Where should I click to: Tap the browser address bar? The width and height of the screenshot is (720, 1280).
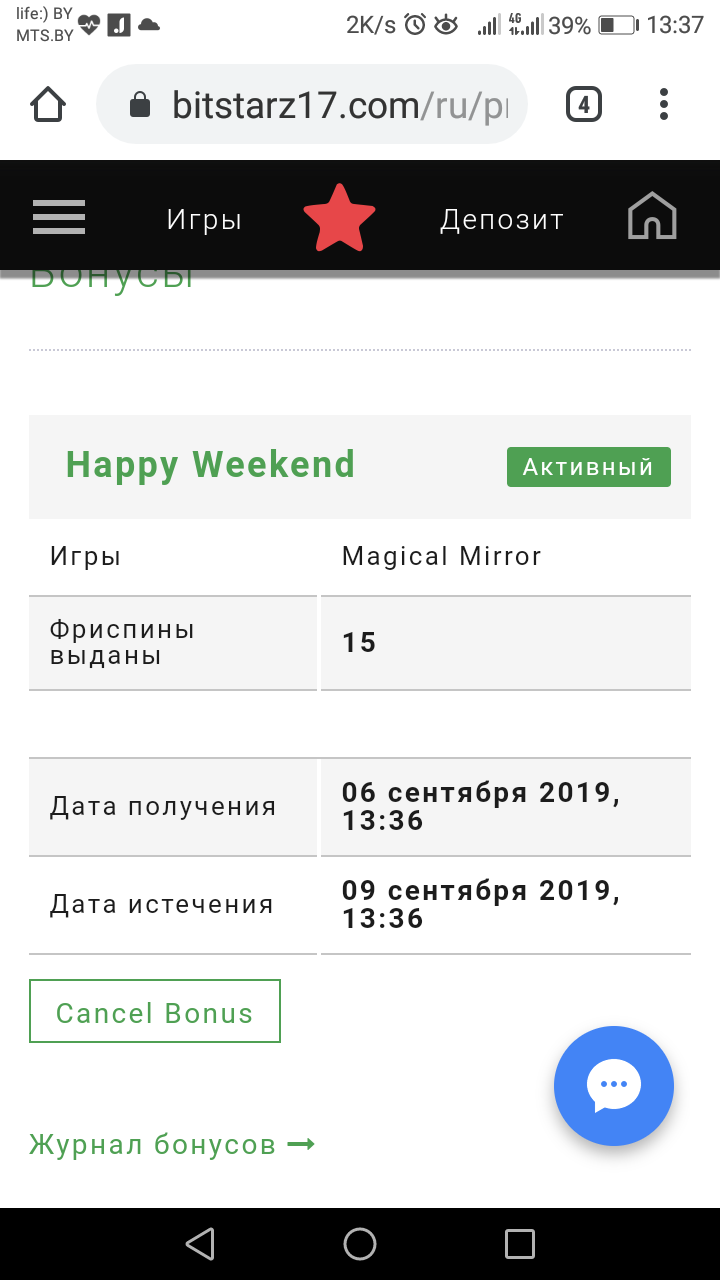[x=311, y=104]
